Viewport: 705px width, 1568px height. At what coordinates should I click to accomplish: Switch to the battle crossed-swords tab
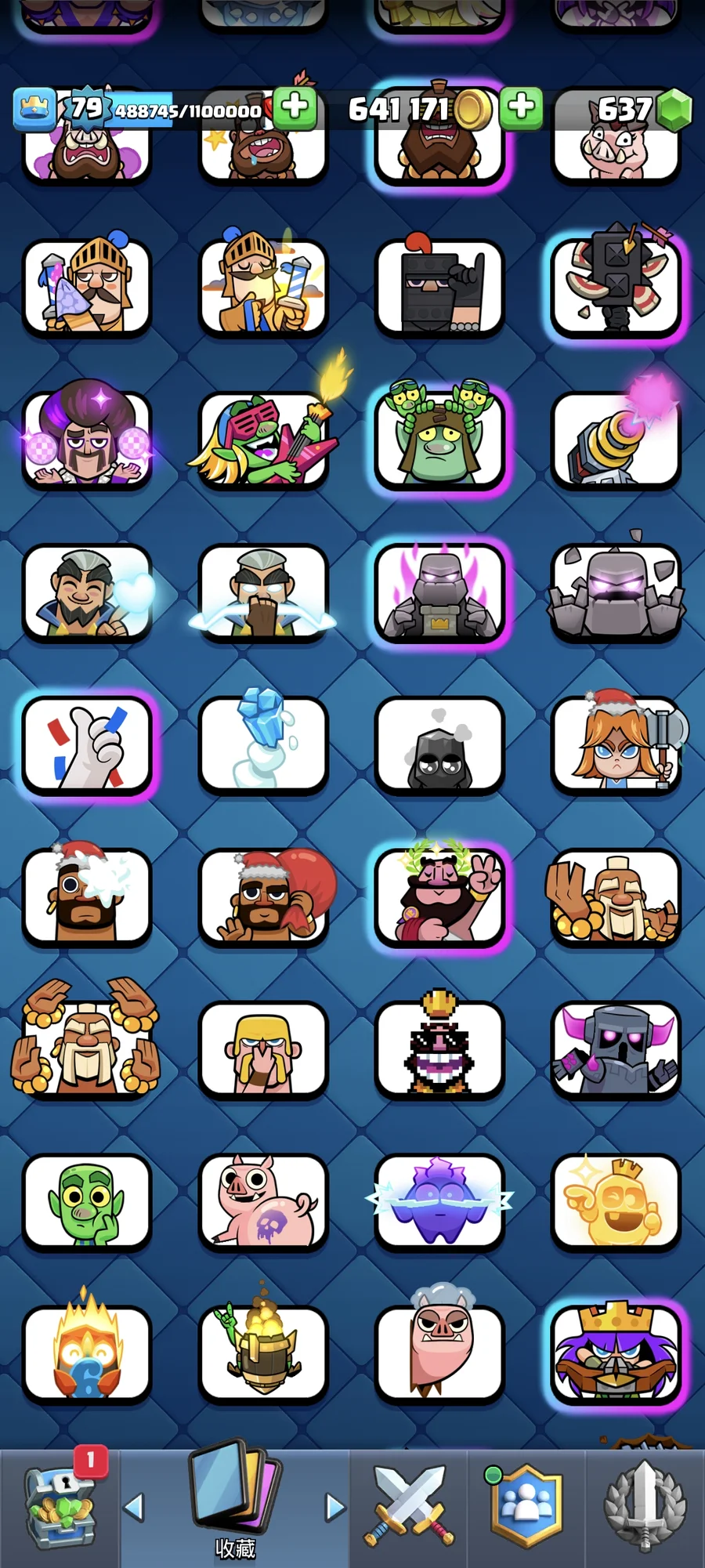409,1507
